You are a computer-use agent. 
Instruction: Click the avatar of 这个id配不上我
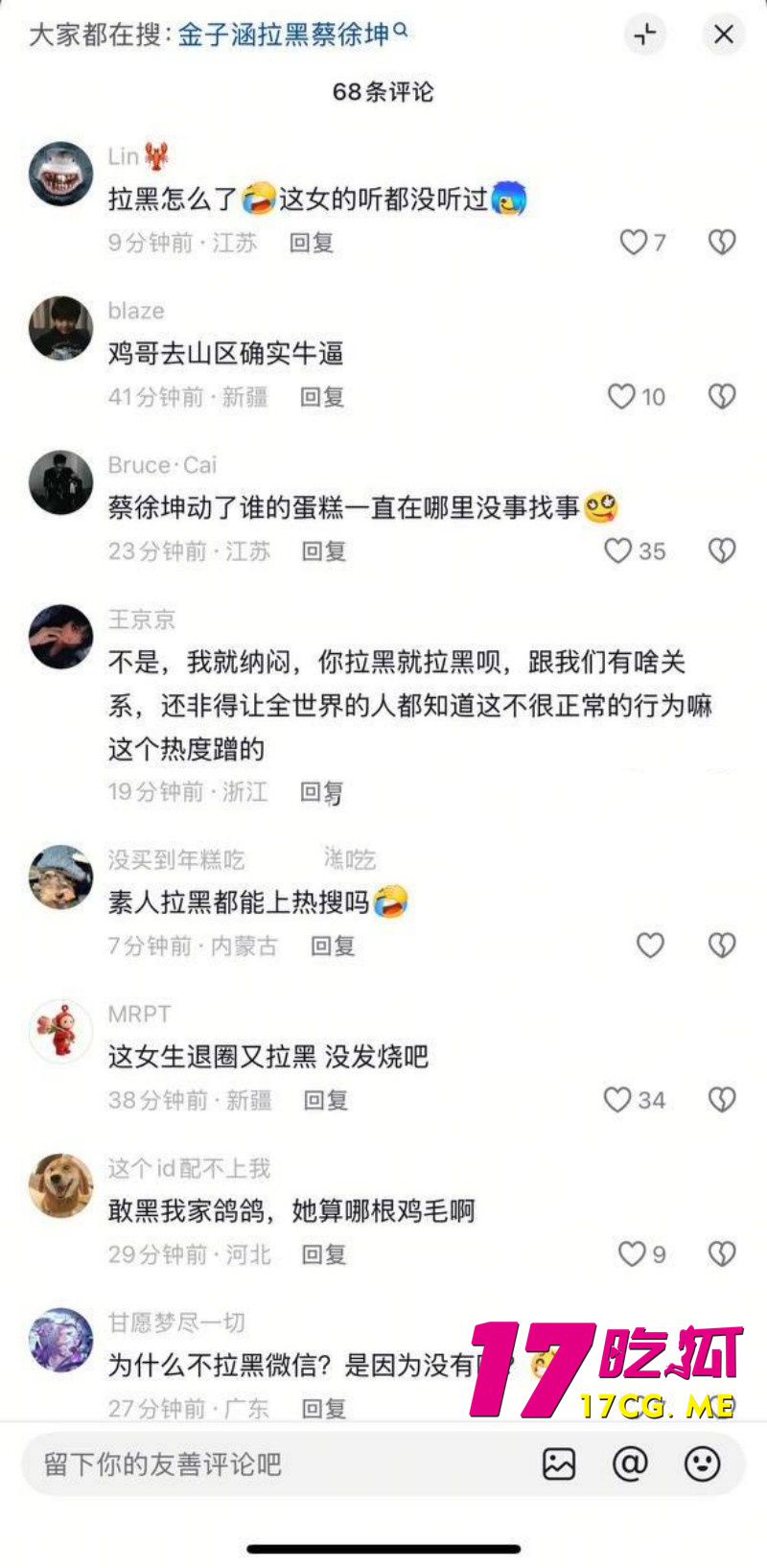[x=59, y=1186]
